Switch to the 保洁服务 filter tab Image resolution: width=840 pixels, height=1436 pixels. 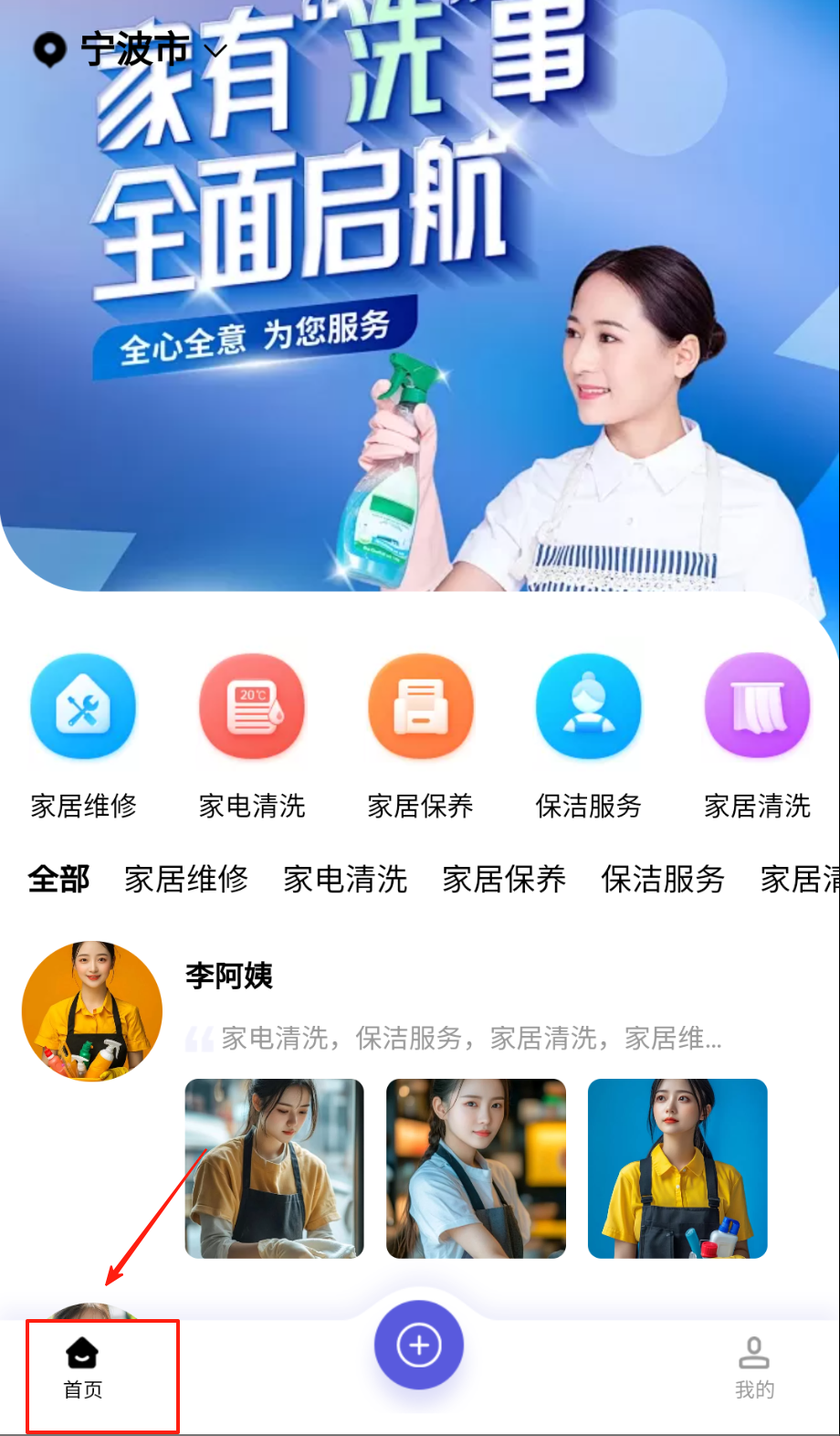tap(663, 879)
